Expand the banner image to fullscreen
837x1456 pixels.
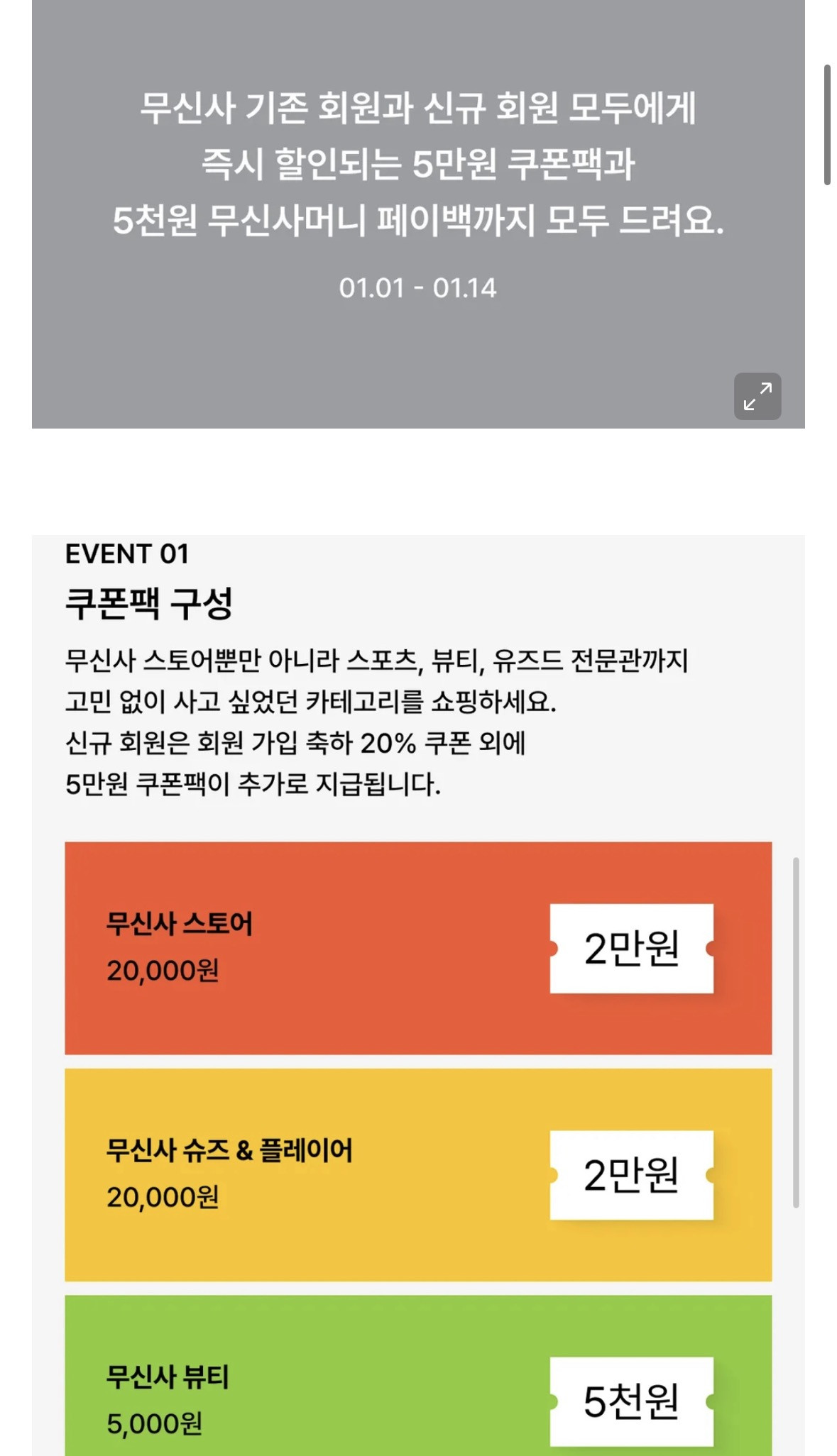tap(757, 396)
